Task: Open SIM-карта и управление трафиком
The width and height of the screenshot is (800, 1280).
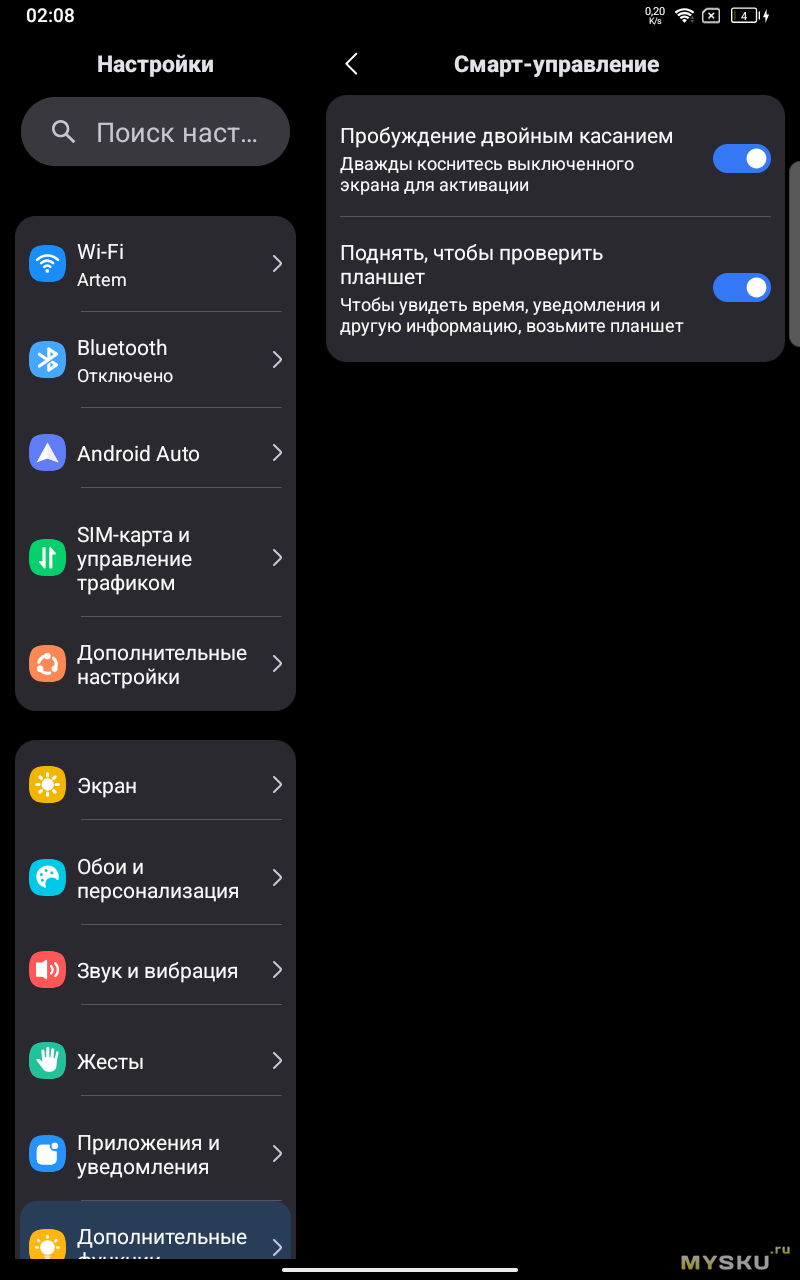Action: [x=155, y=559]
